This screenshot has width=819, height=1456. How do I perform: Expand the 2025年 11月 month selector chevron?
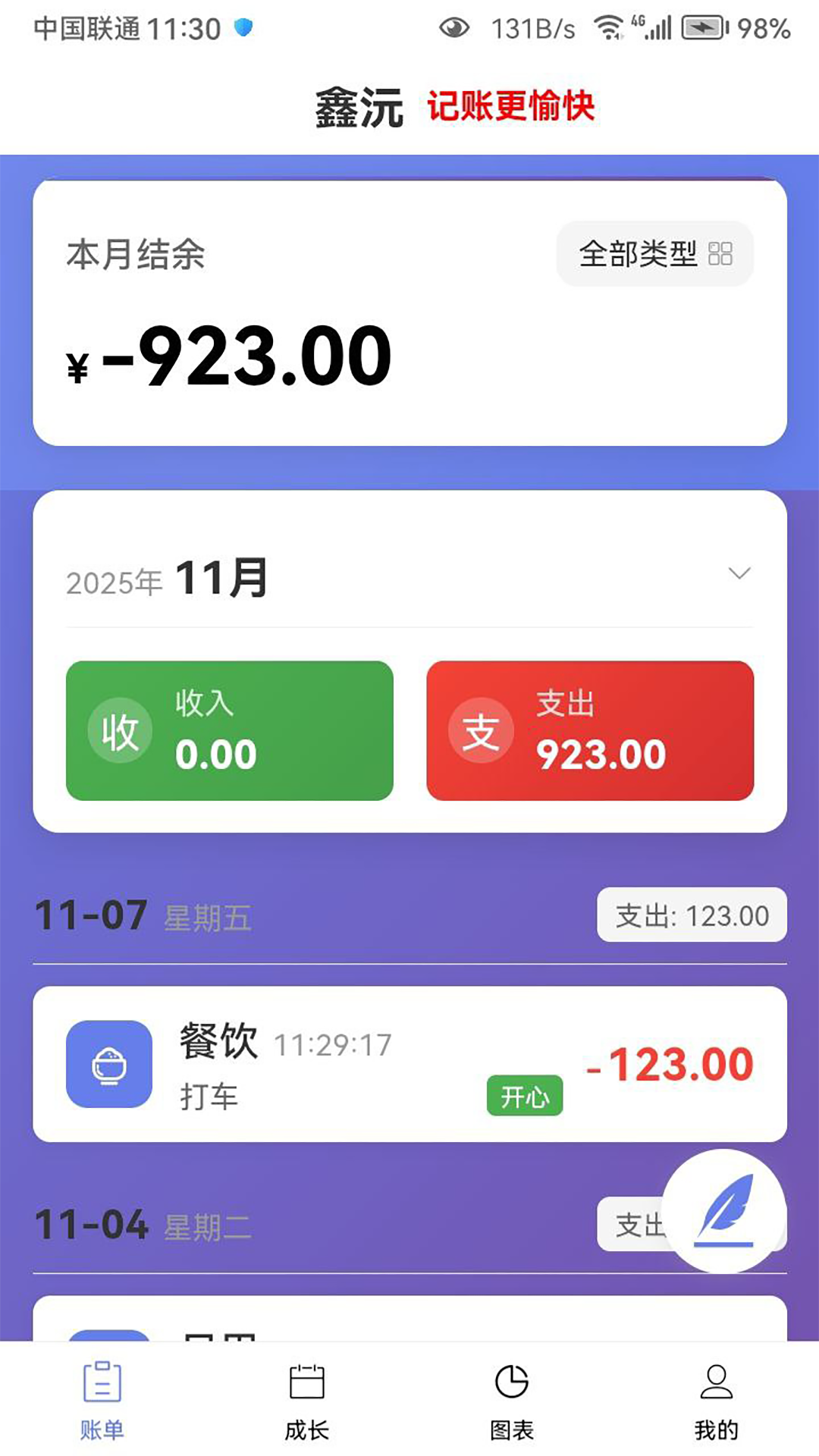click(738, 575)
